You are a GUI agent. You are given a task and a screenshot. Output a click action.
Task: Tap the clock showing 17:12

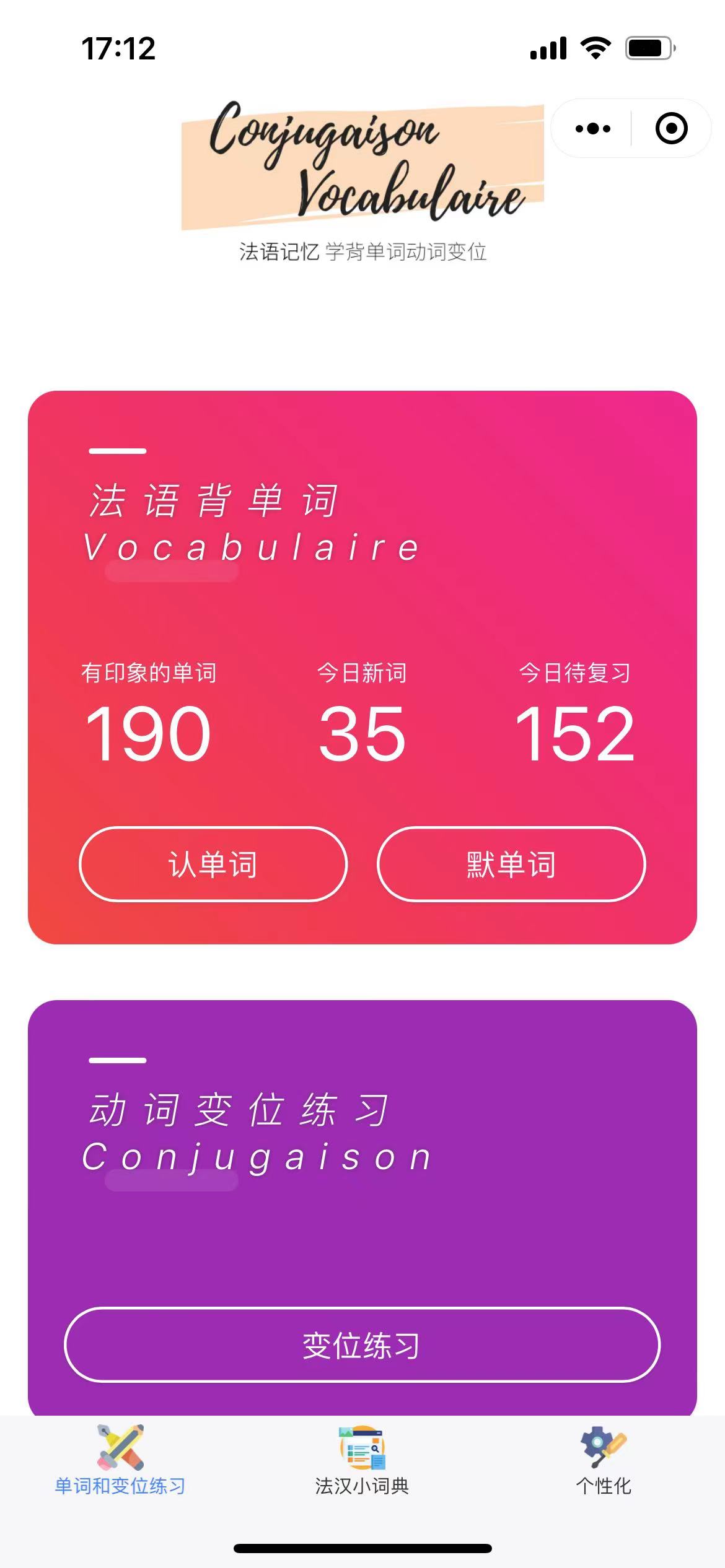click(x=118, y=48)
